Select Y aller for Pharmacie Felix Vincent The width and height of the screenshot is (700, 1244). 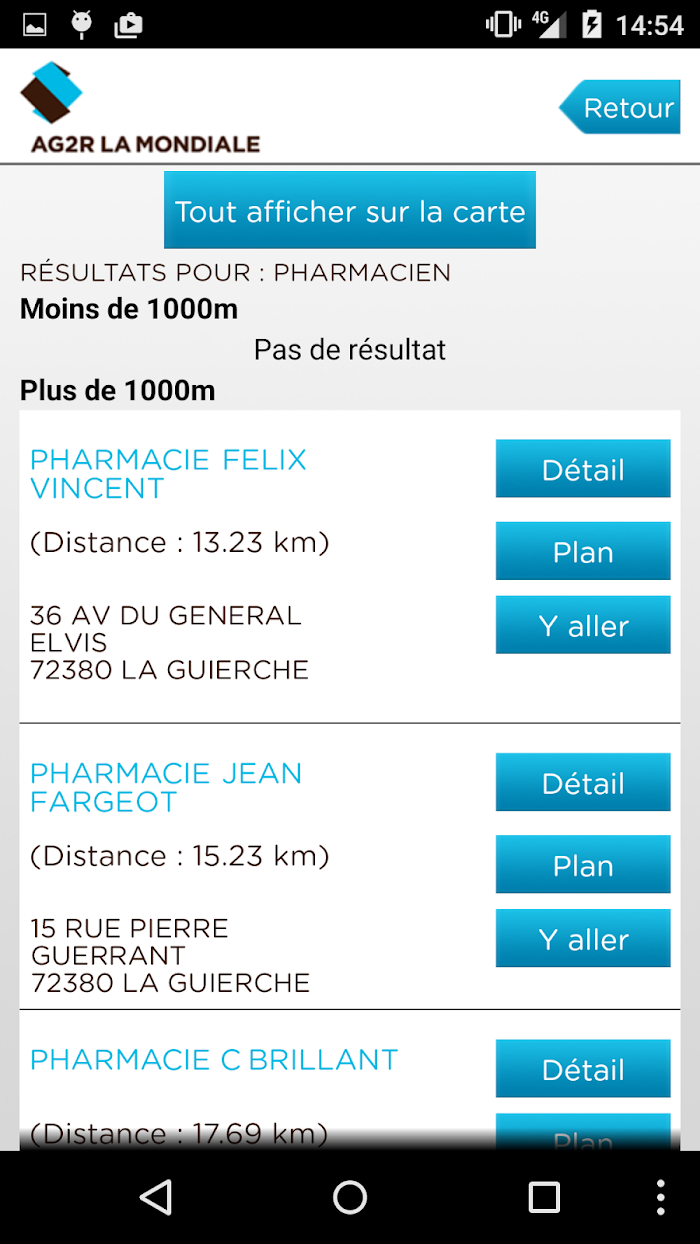pos(583,625)
